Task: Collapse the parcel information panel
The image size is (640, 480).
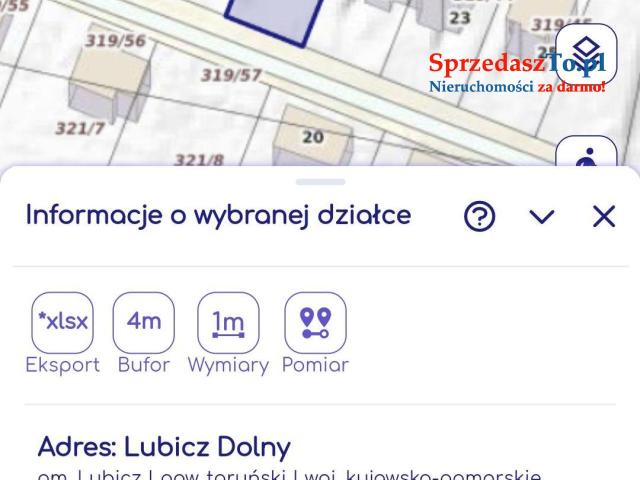Action: (x=542, y=217)
